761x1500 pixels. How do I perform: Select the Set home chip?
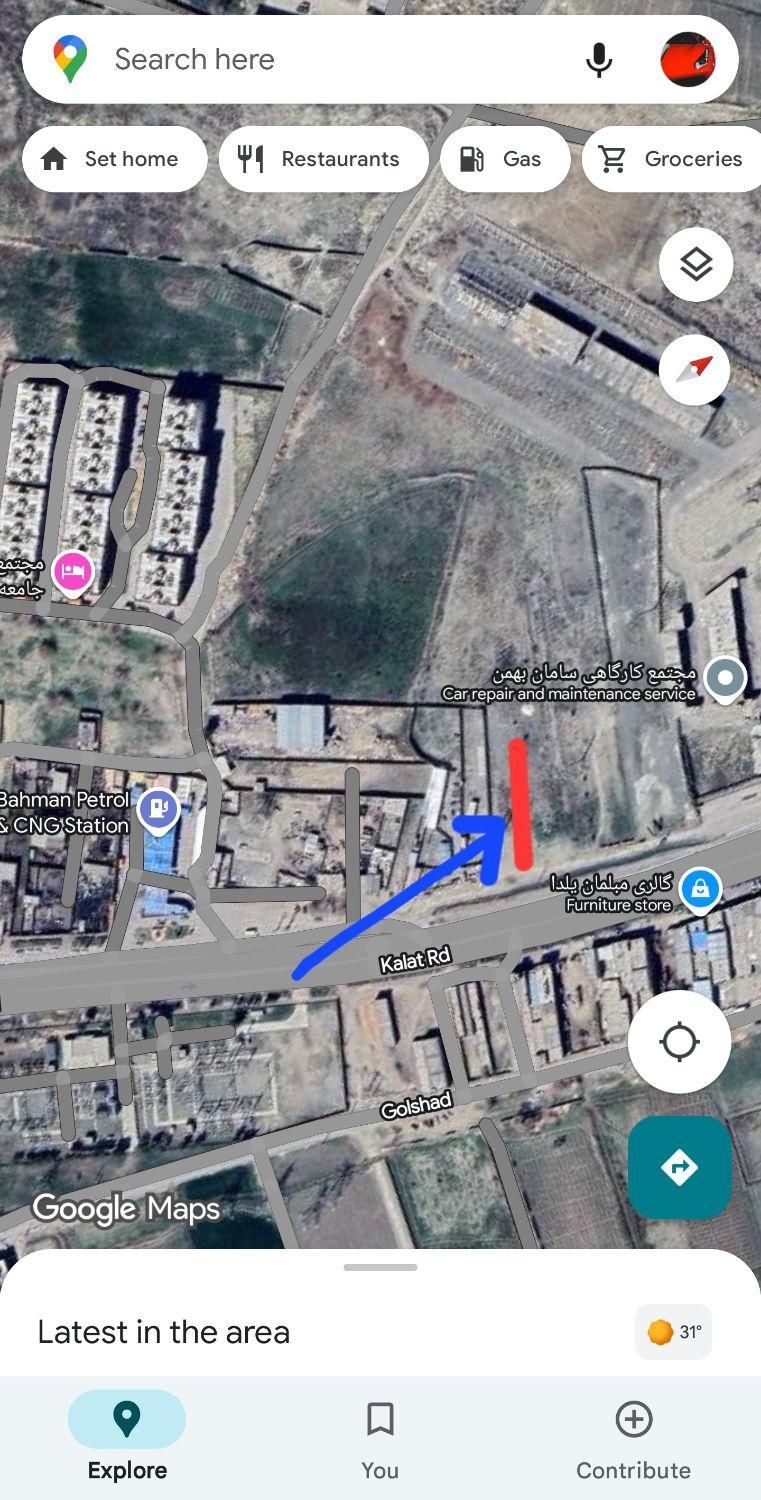point(114,159)
